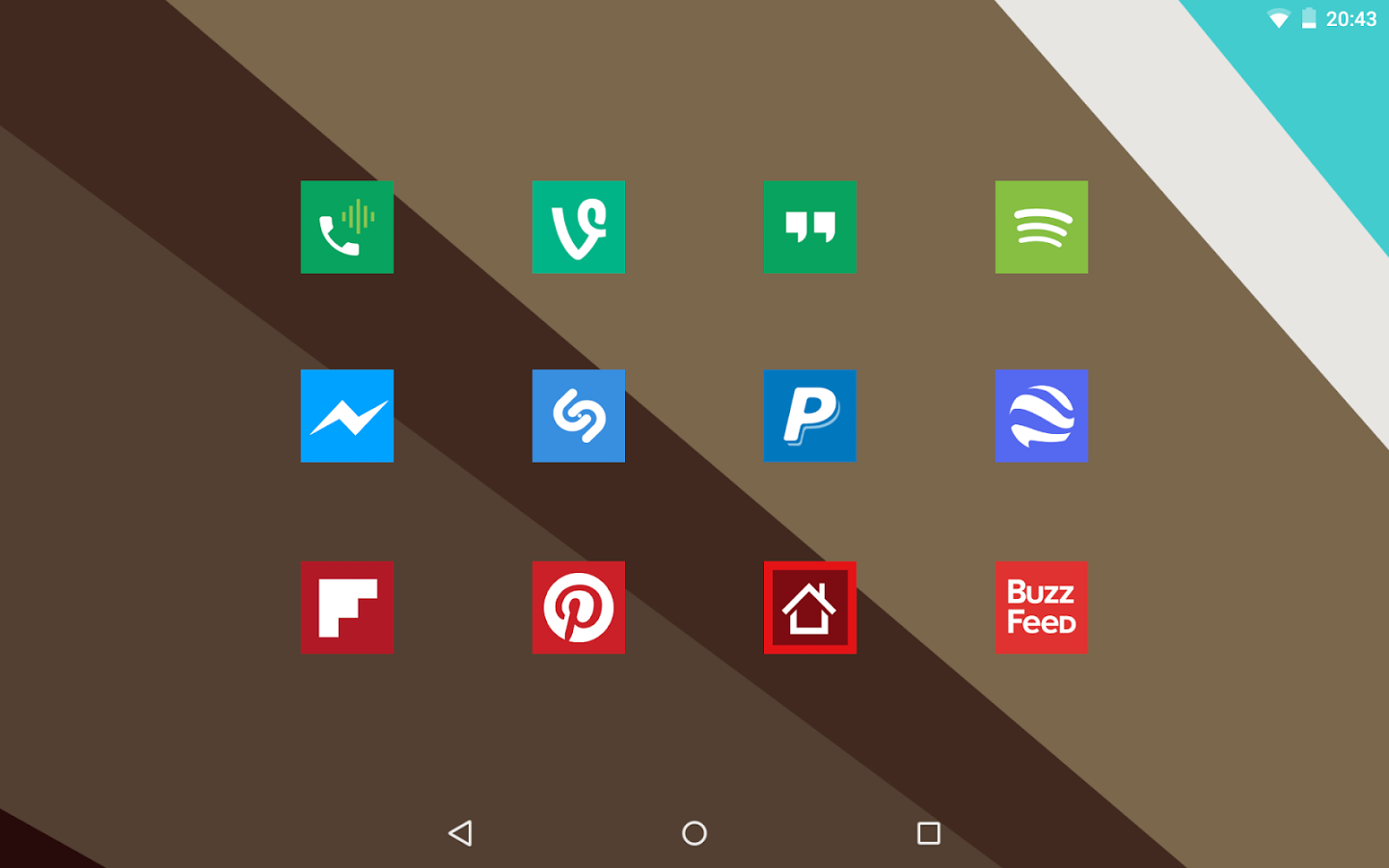Screen dimensions: 1389x868
Task: Open Facebook Messenger
Action: tap(346, 416)
